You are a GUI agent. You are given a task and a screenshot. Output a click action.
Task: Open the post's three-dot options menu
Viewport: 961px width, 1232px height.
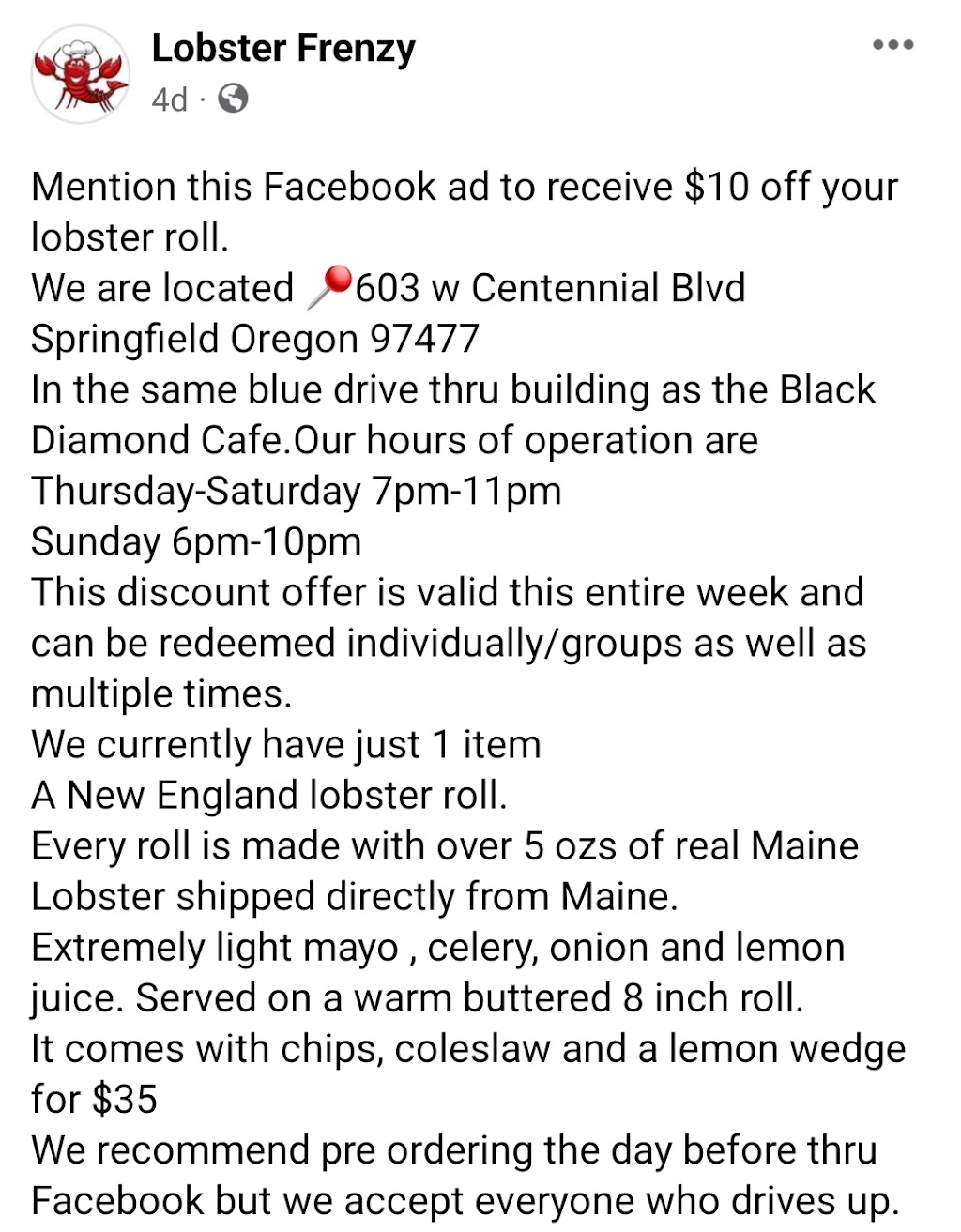tap(892, 45)
